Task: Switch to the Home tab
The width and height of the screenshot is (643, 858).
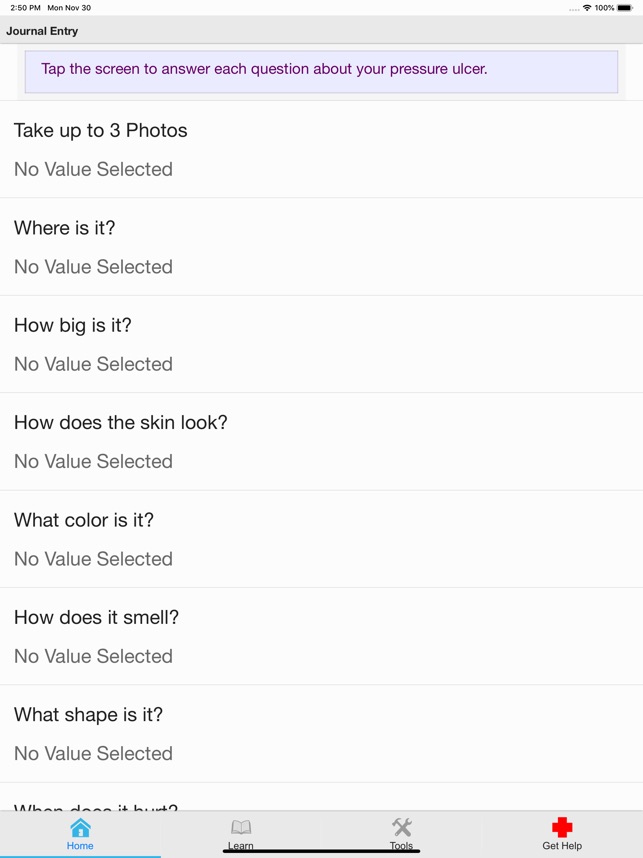Action: [x=80, y=833]
